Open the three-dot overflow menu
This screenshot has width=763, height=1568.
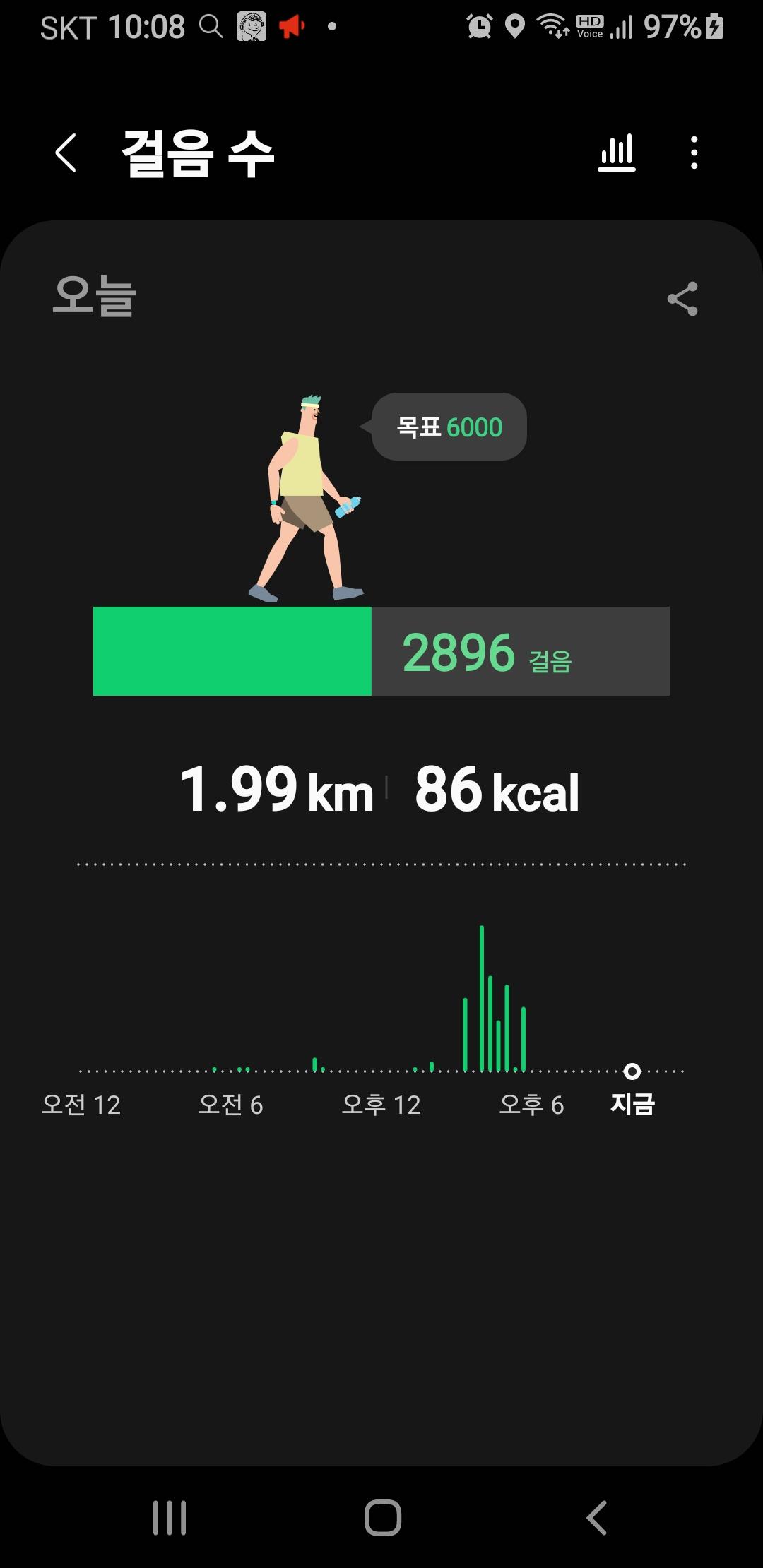coord(694,153)
